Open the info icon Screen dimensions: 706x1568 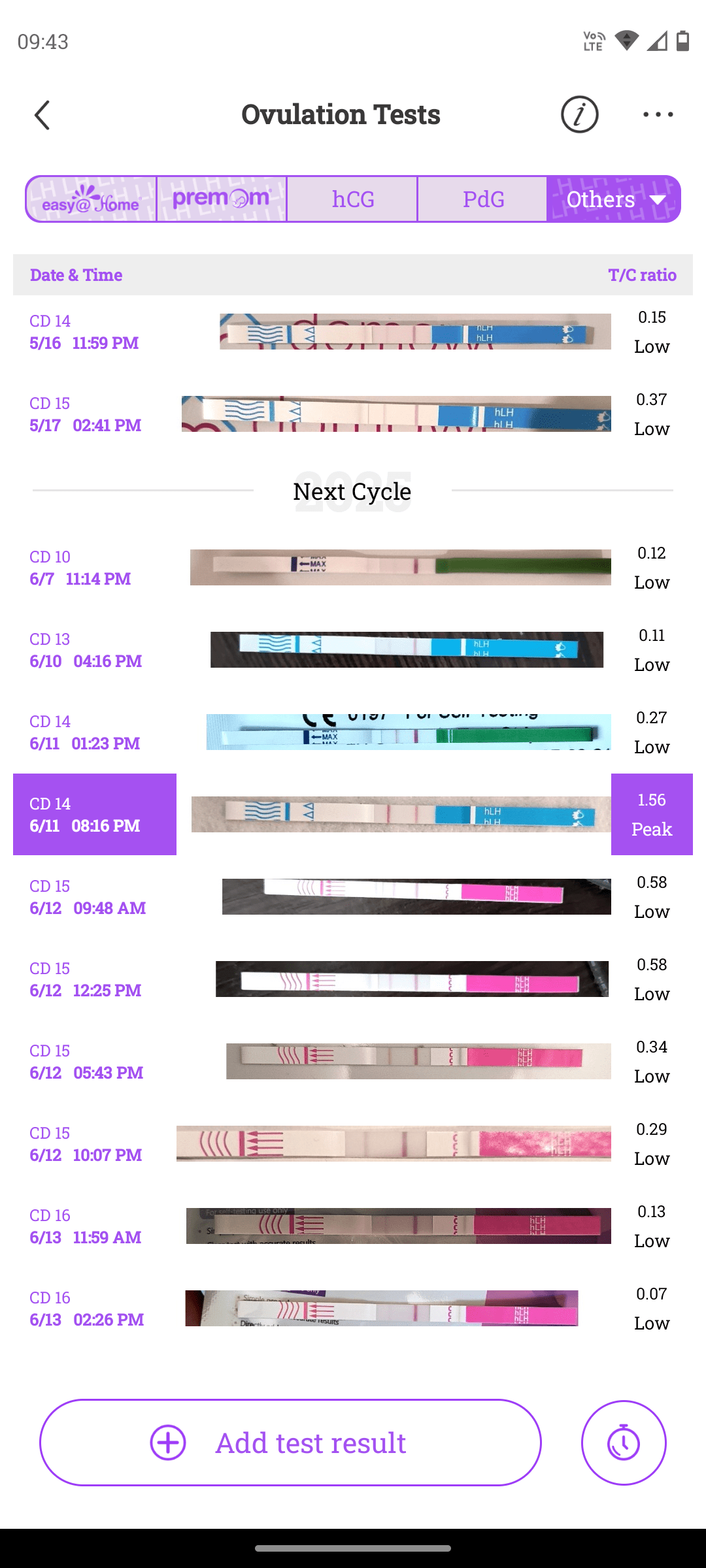(x=579, y=114)
